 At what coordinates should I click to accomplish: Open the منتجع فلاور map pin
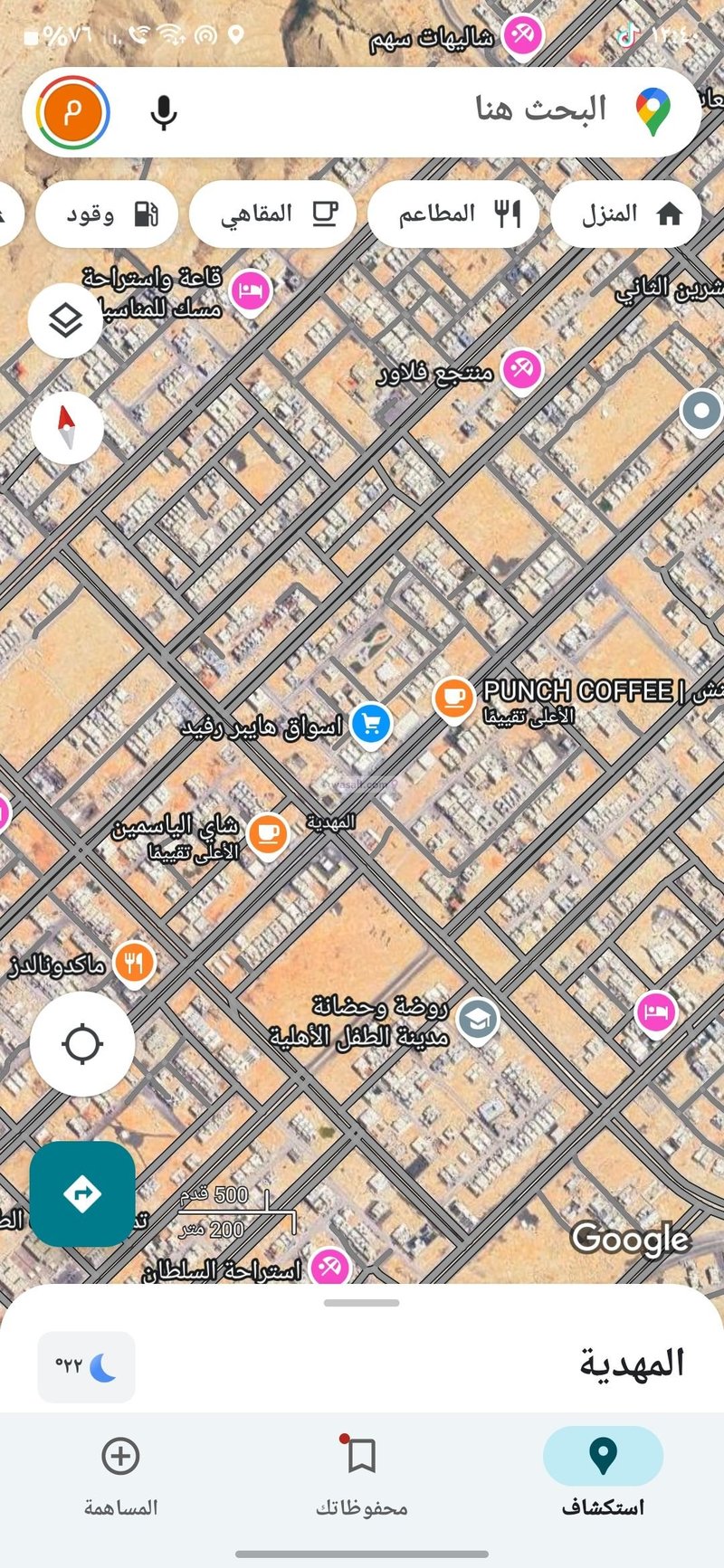[522, 369]
